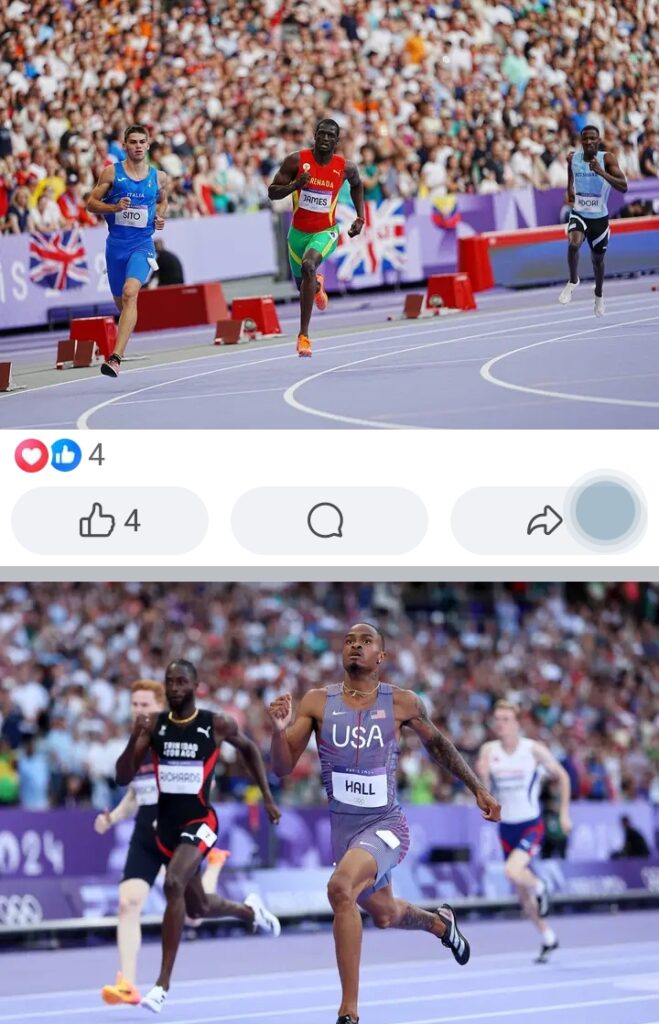Like the post with 4 reactions
Viewport: 659px width, 1024px height.
109,520
